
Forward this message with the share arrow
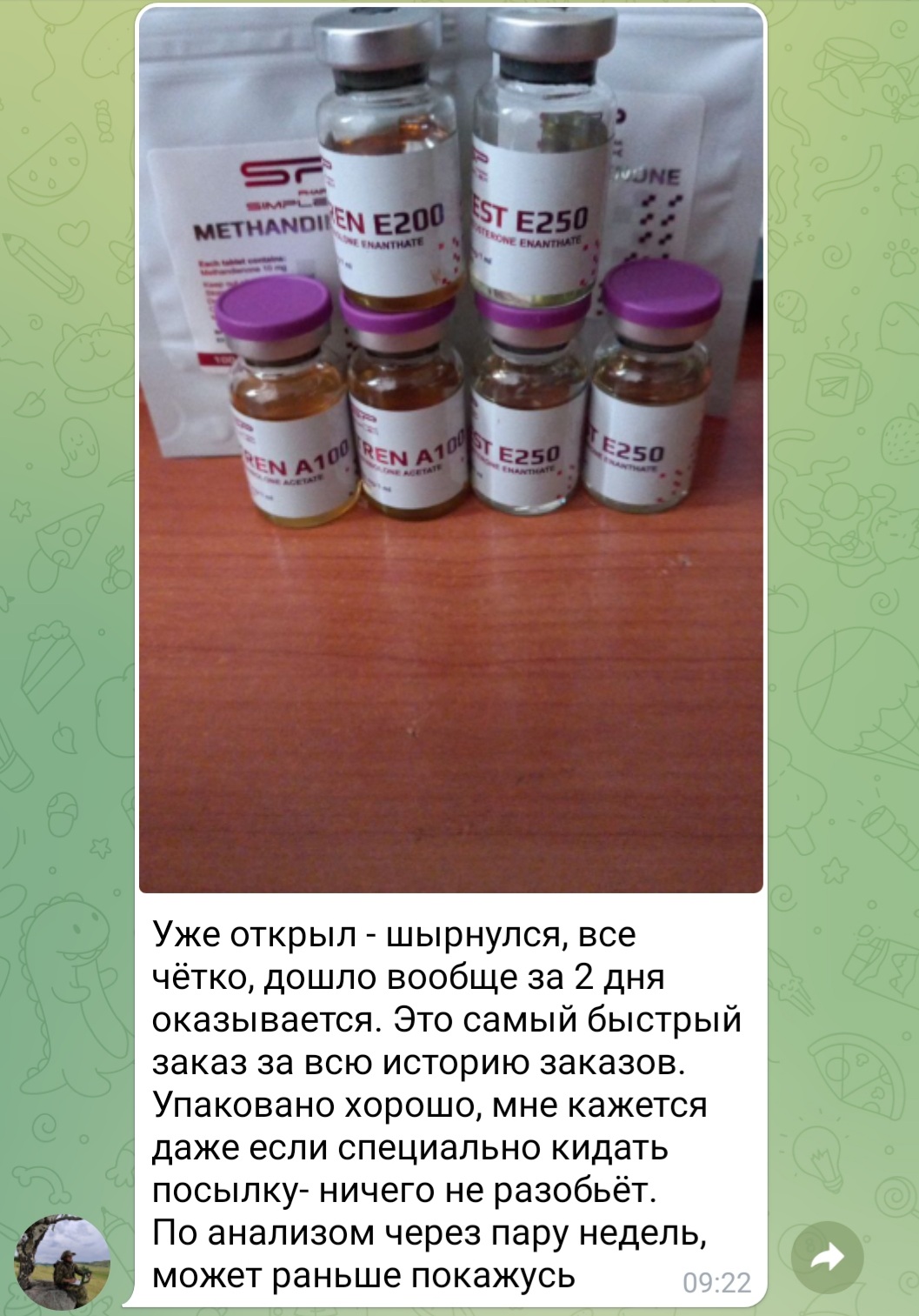point(827,1256)
